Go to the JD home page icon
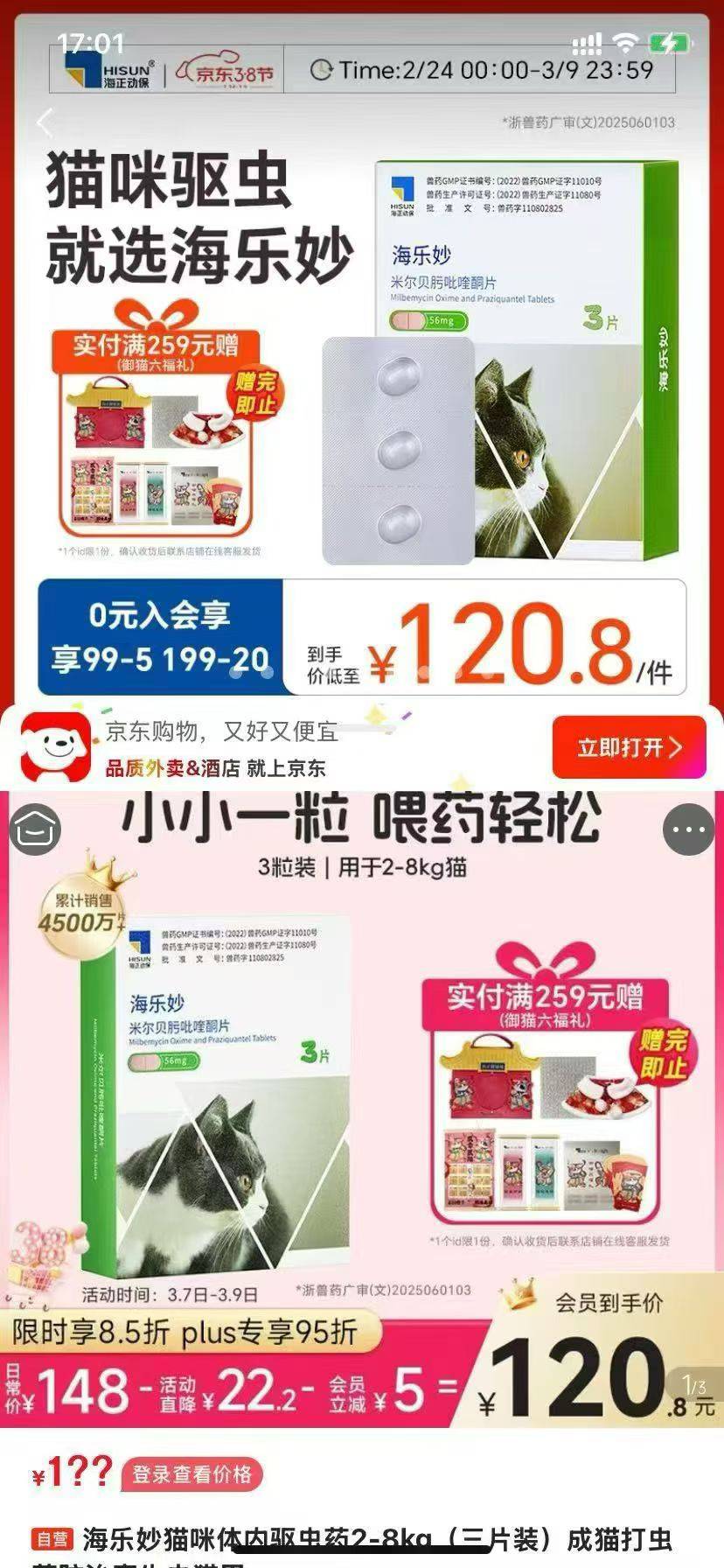This screenshot has height=1568, width=724. point(36,828)
